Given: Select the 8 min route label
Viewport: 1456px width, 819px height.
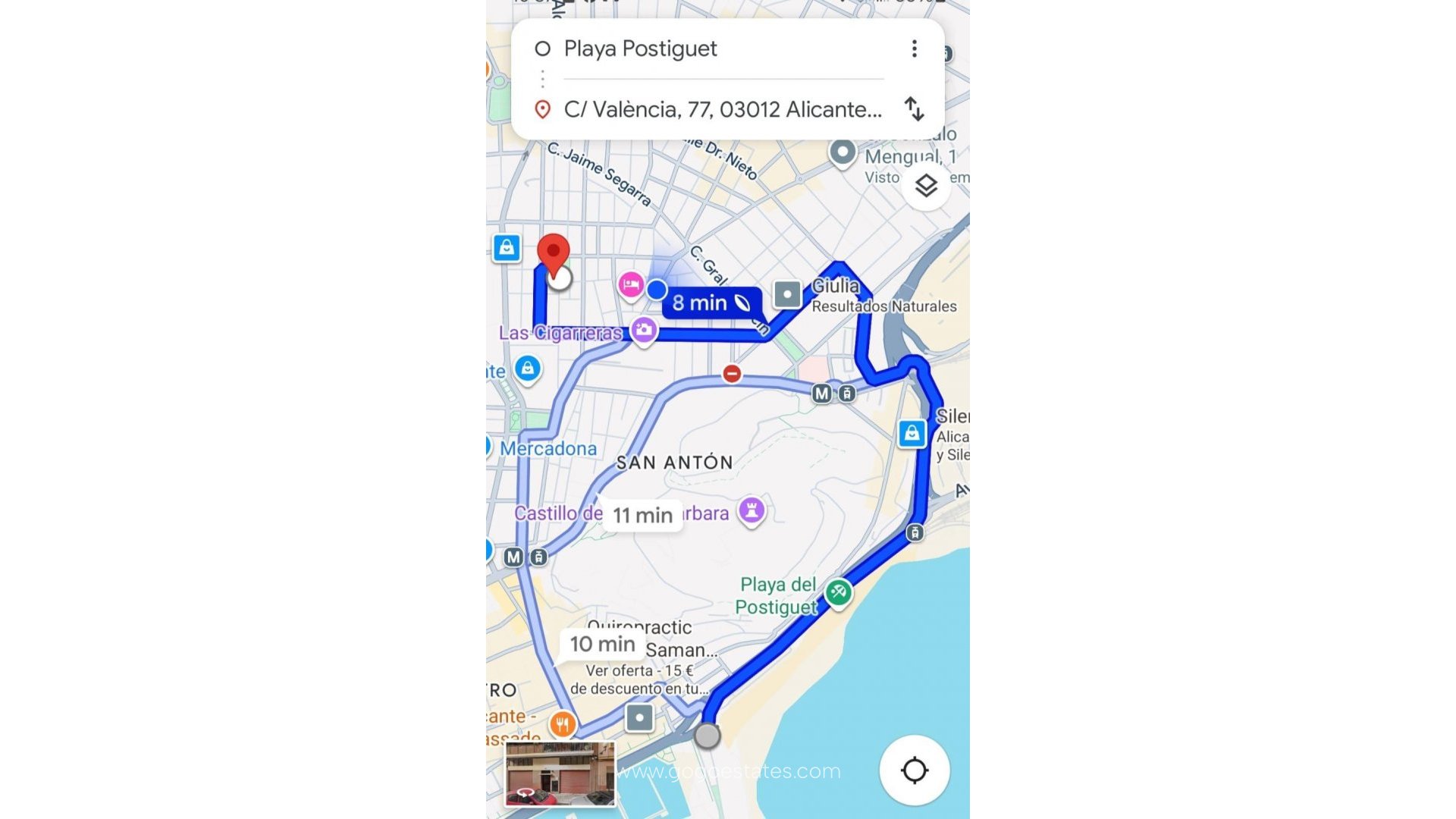Looking at the screenshot, I should click(x=711, y=303).
